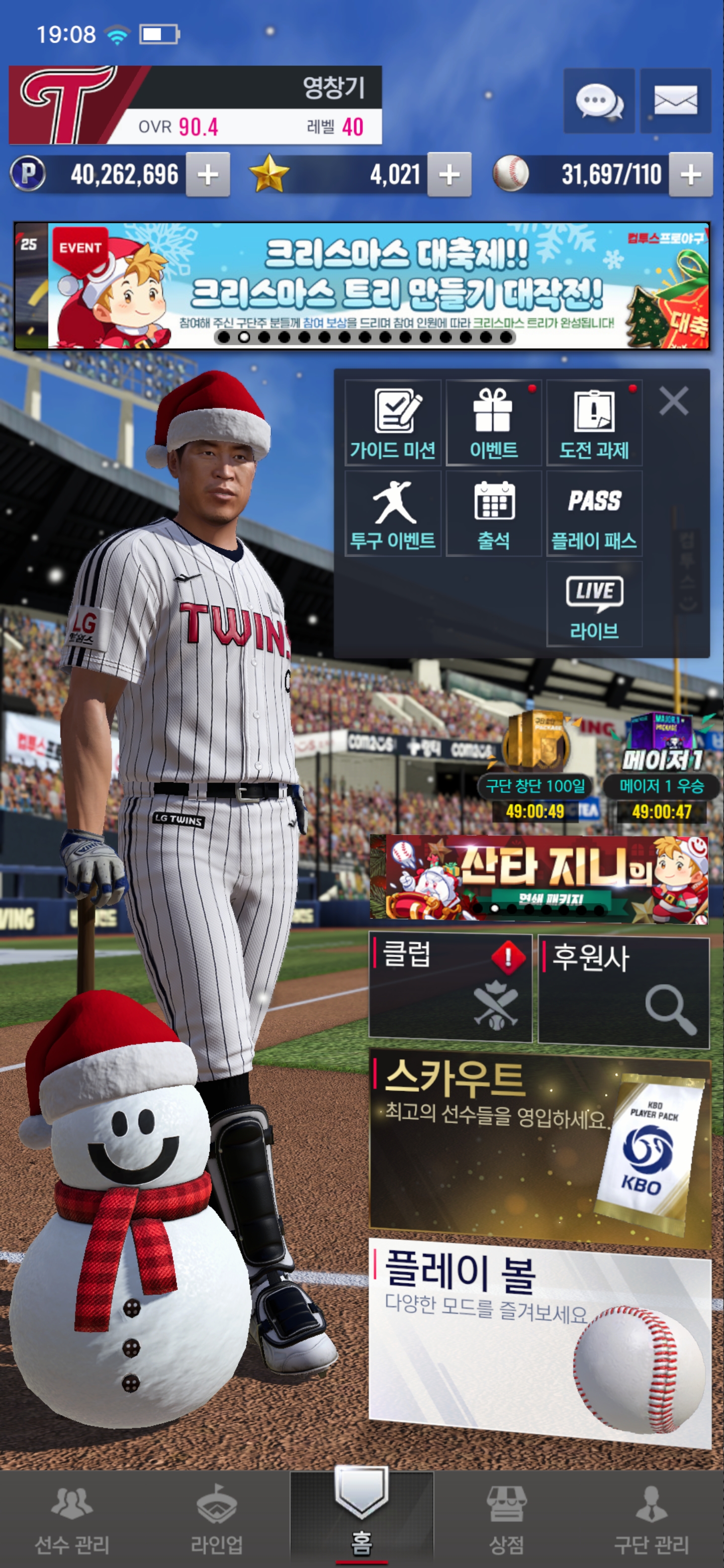Image resolution: width=724 pixels, height=1568 pixels.
Task: Close the quick menu panel
Action: coord(673,401)
